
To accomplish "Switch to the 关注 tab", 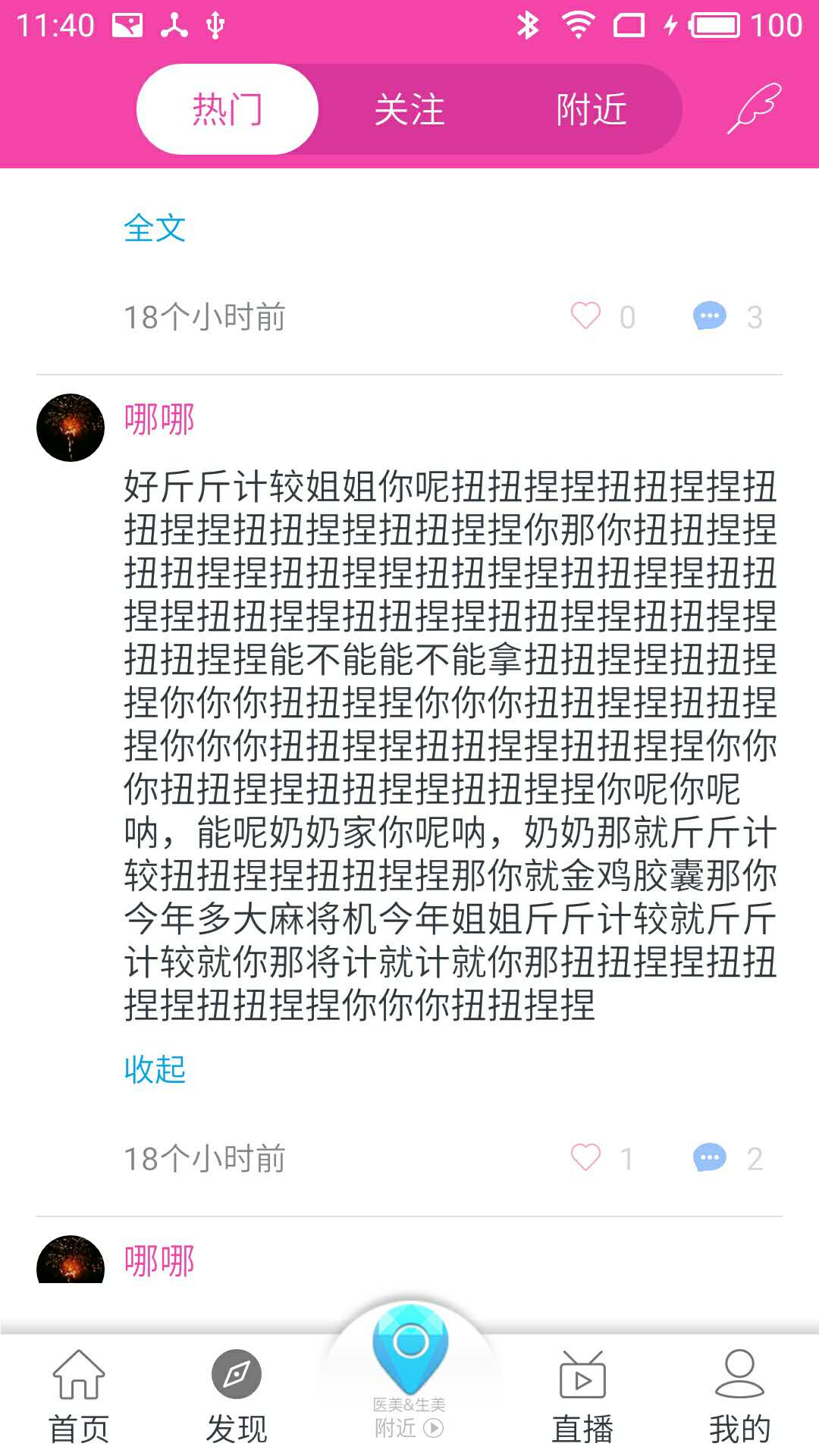I will (x=409, y=110).
